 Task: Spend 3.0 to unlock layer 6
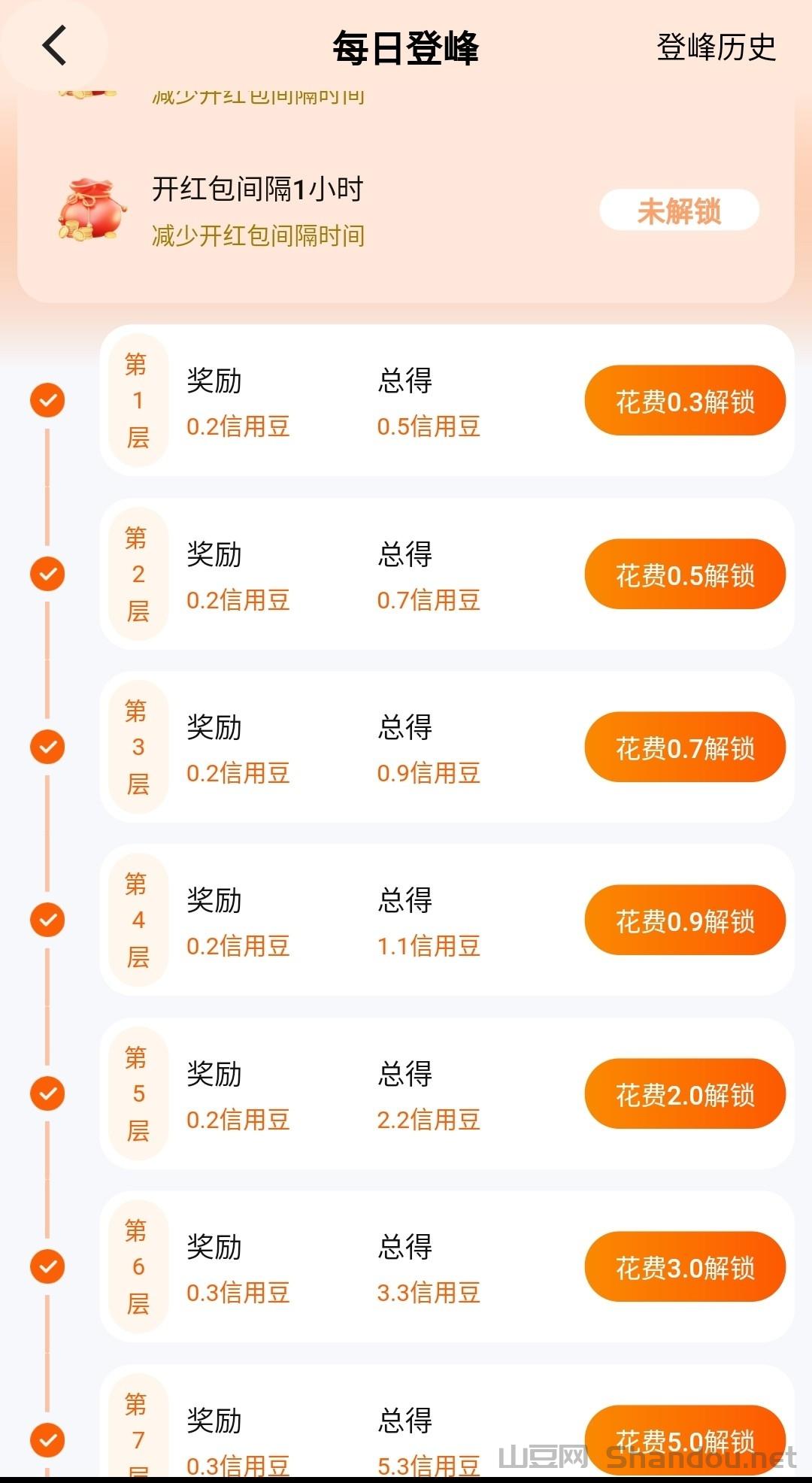685,1267
